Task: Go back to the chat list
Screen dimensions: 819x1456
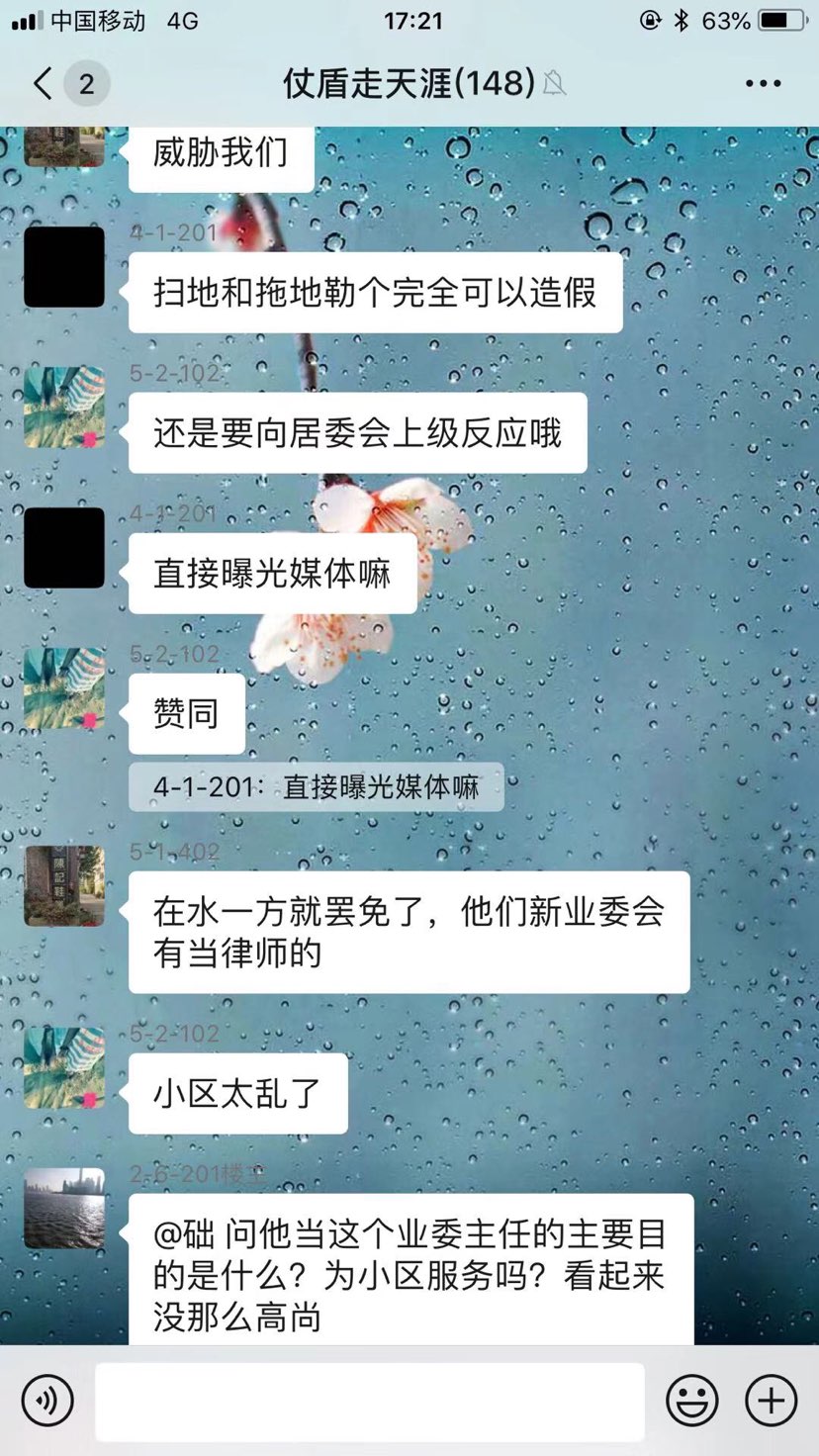Action: tap(44, 84)
